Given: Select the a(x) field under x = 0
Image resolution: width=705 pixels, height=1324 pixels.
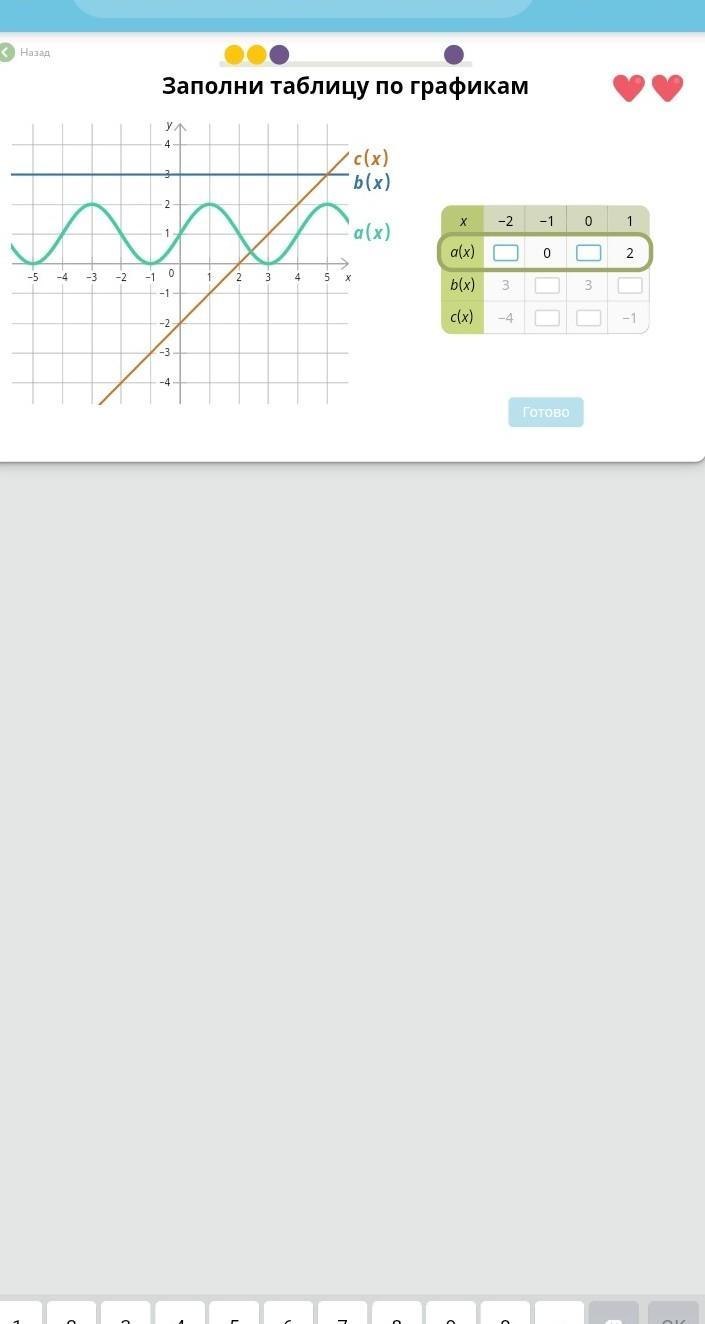Looking at the screenshot, I should tap(588, 253).
